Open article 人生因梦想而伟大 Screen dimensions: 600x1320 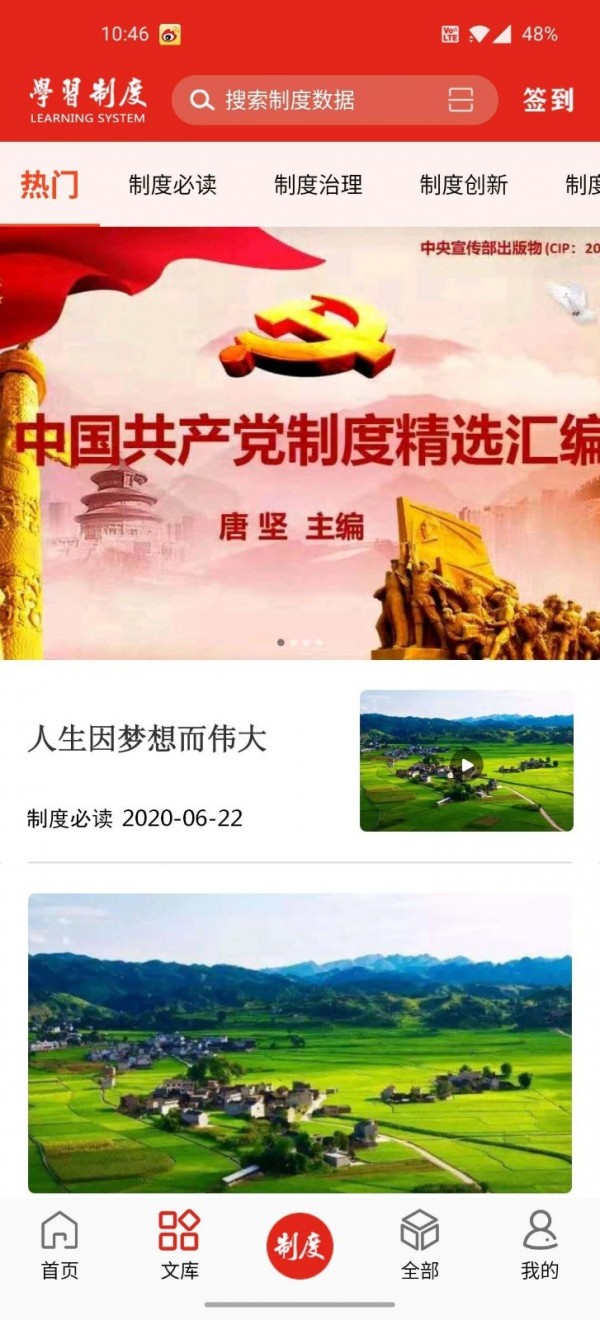147,740
